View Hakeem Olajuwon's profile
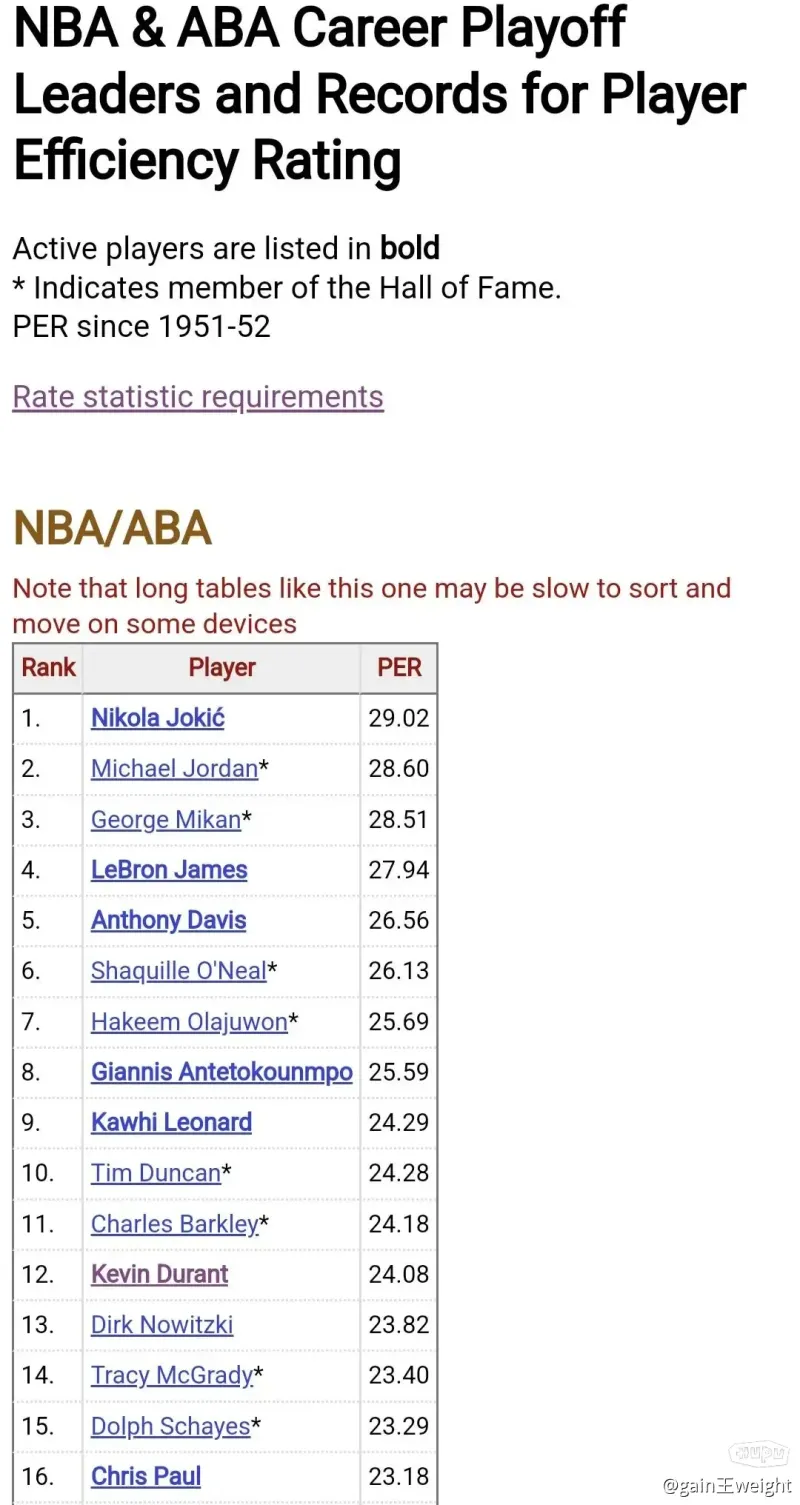Screen dimensions: 800x1505 pos(189,1022)
